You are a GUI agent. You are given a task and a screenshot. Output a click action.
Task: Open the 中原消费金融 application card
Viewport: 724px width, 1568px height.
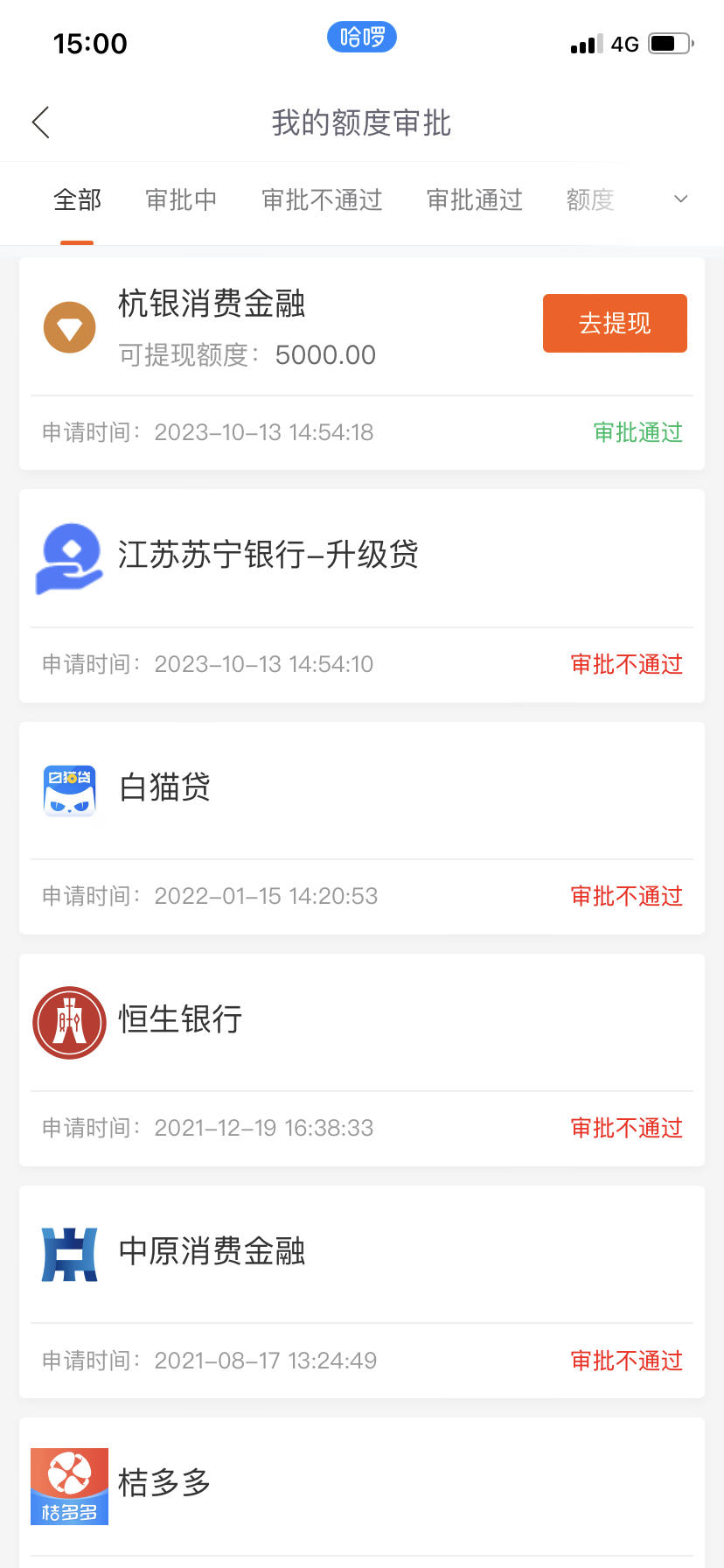coord(362,1291)
